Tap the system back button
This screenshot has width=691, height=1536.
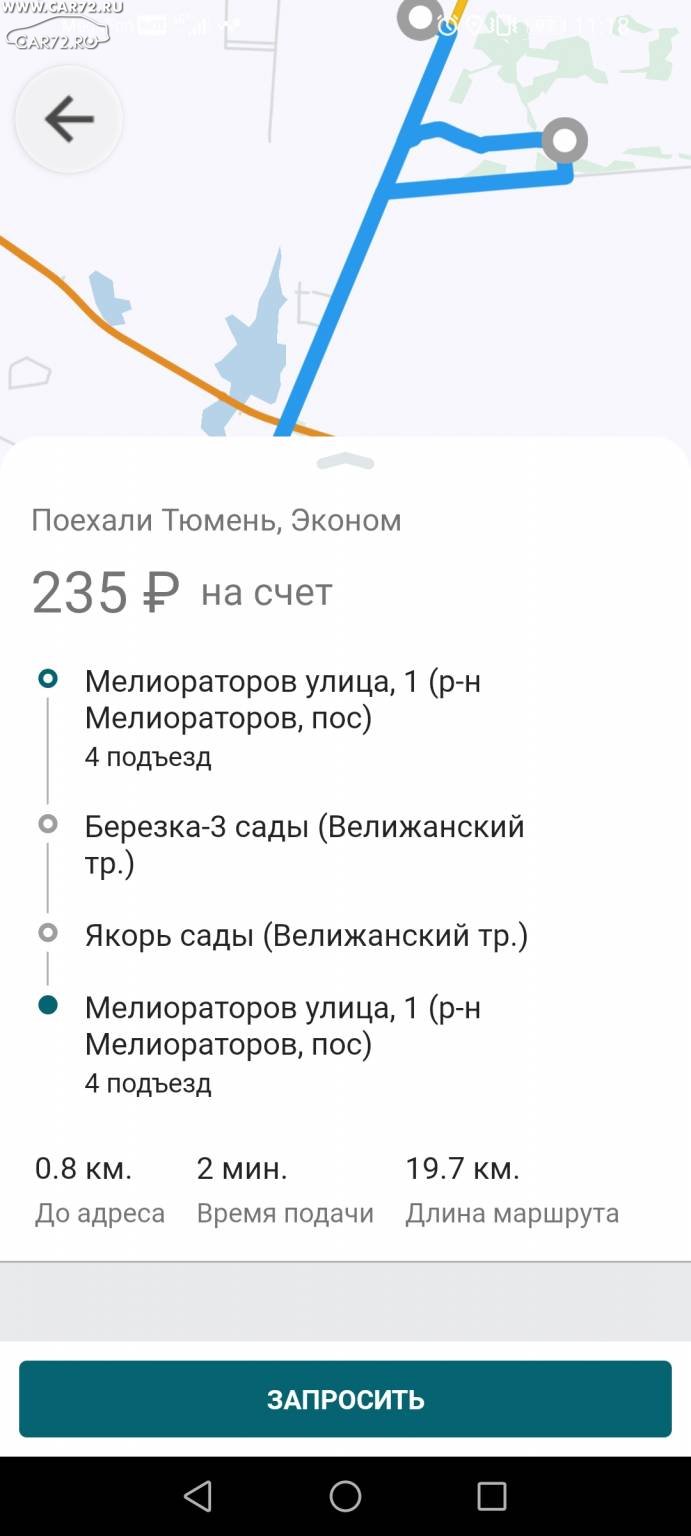198,1496
